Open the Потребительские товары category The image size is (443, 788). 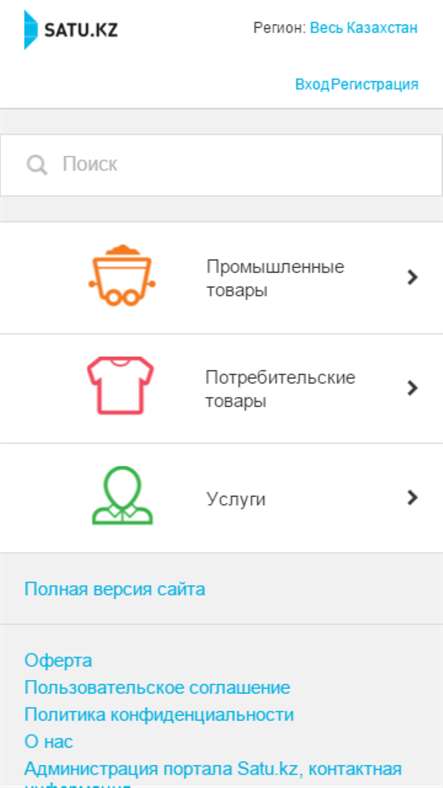click(222, 388)
